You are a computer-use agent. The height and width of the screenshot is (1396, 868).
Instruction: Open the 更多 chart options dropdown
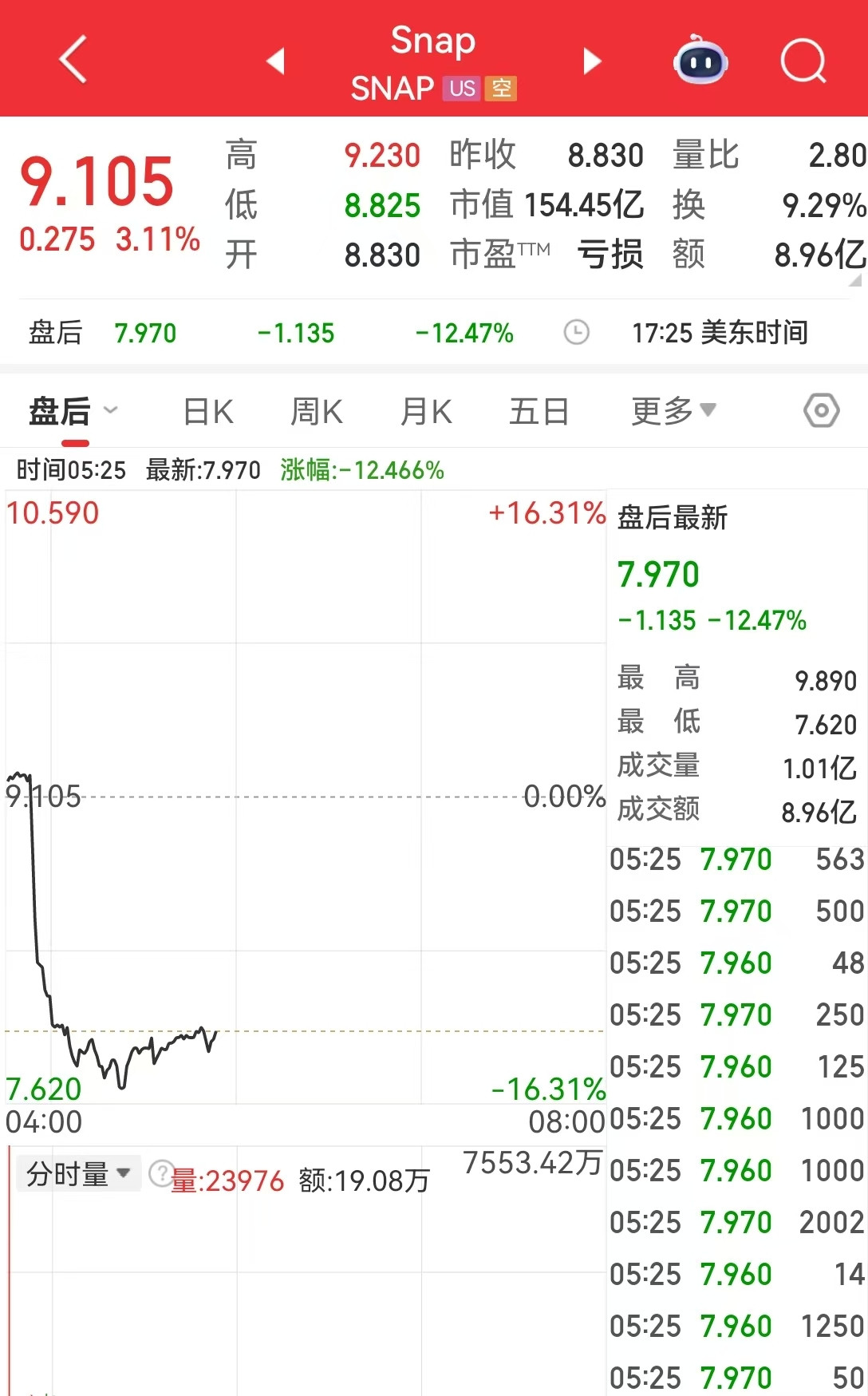click(673, 411)
